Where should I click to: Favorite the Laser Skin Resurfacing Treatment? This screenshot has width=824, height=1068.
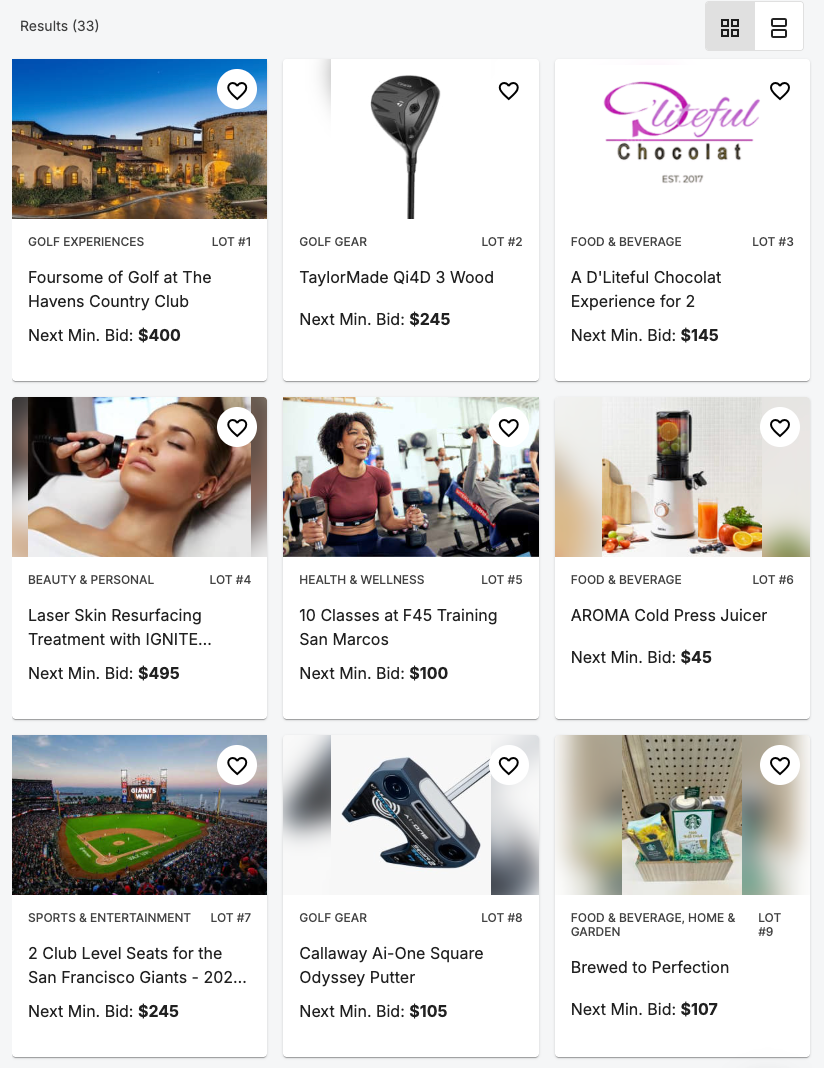tap(237, 429)
